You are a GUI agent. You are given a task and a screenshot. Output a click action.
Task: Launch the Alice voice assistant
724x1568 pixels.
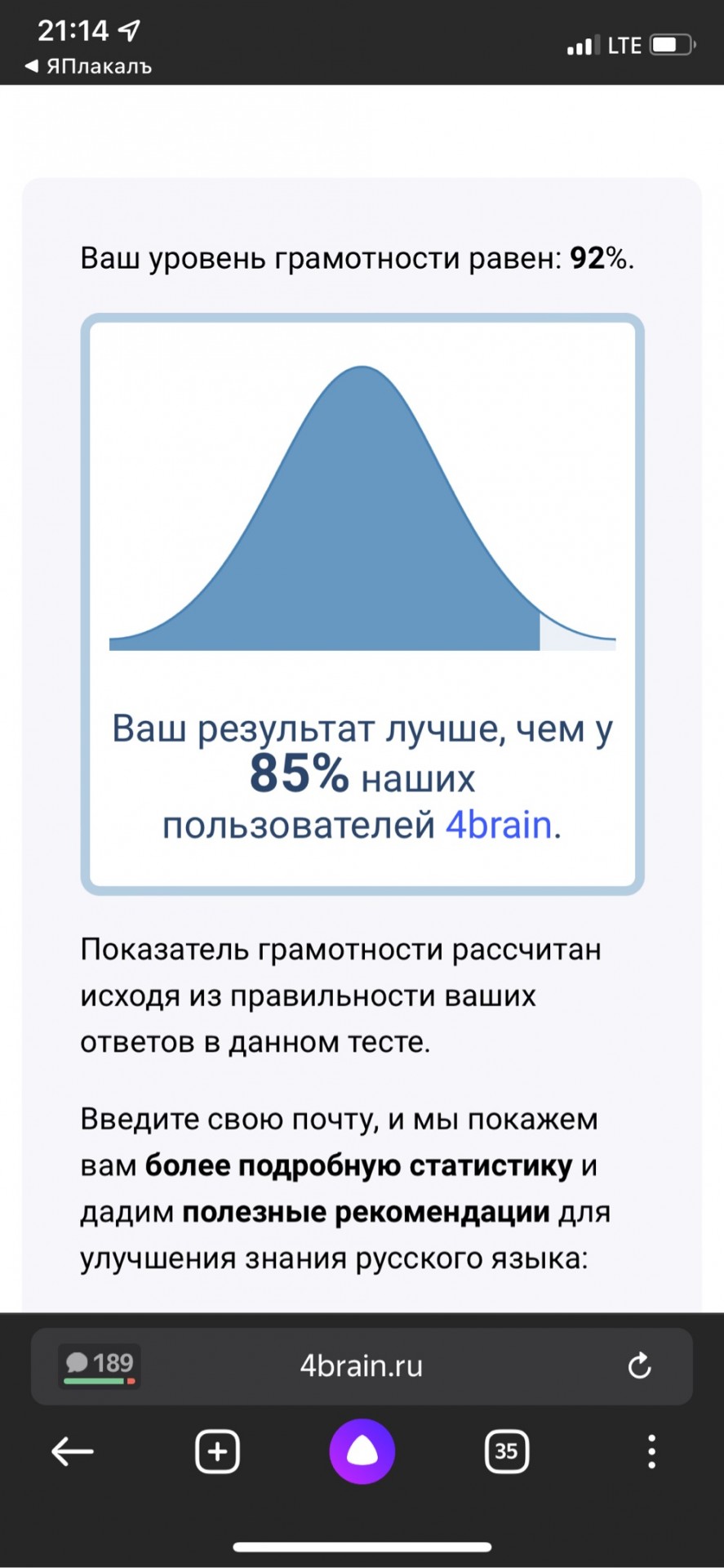point(362,1451)
